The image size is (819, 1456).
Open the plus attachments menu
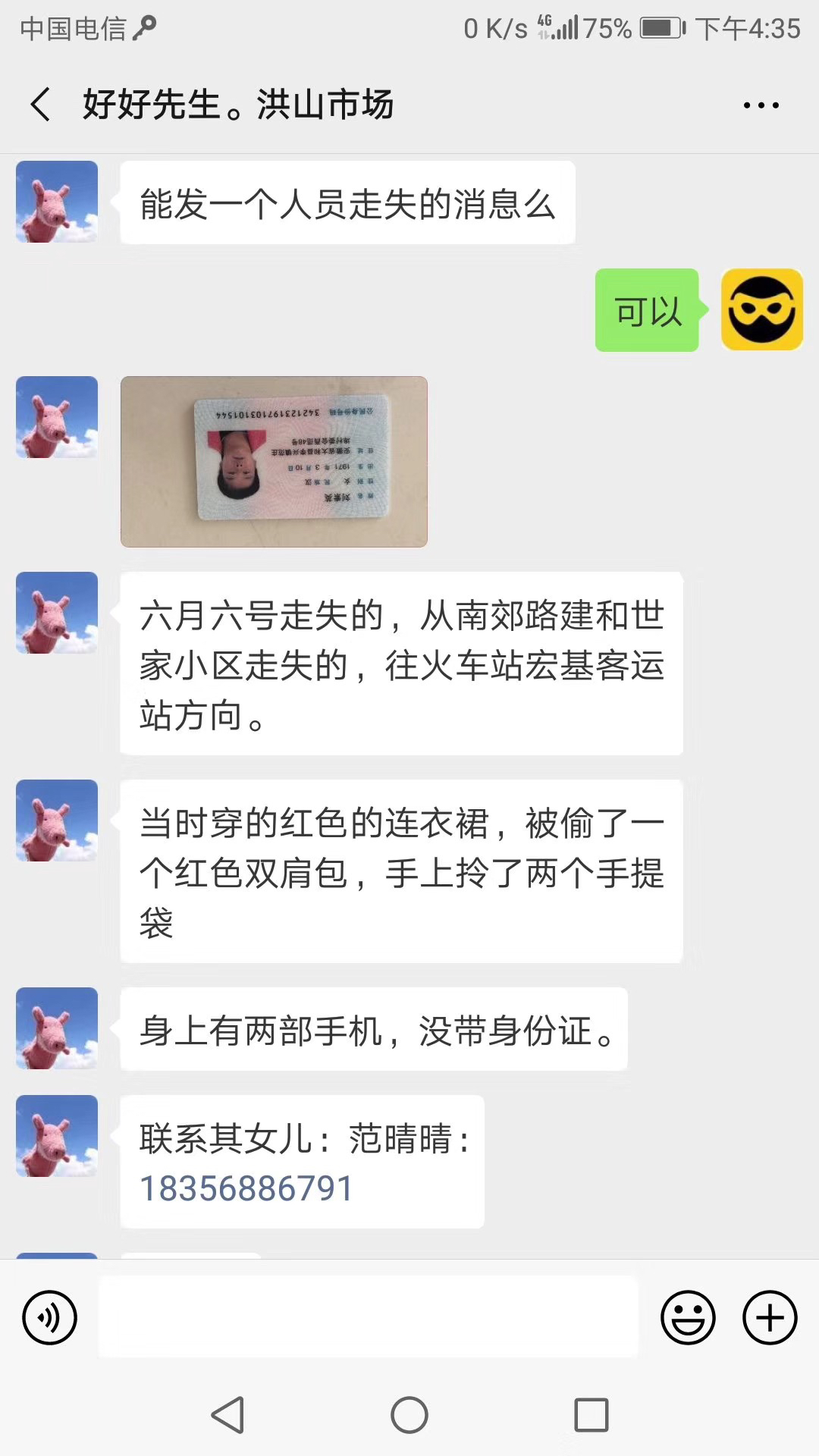tap(770, 1317)
